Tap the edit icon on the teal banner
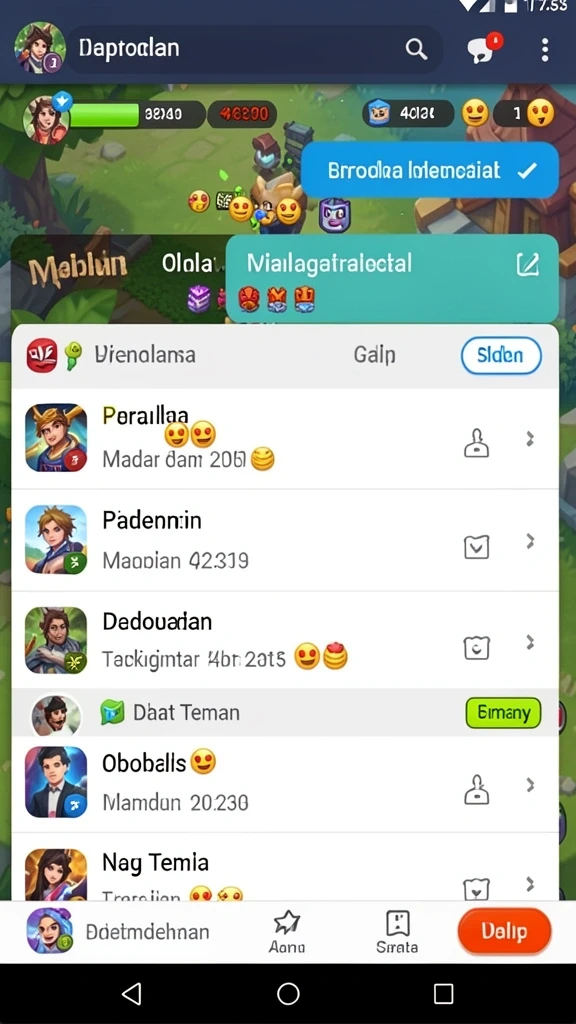Screen dimensions: 576x1024 pyautogui.click(x=528, y=264)
